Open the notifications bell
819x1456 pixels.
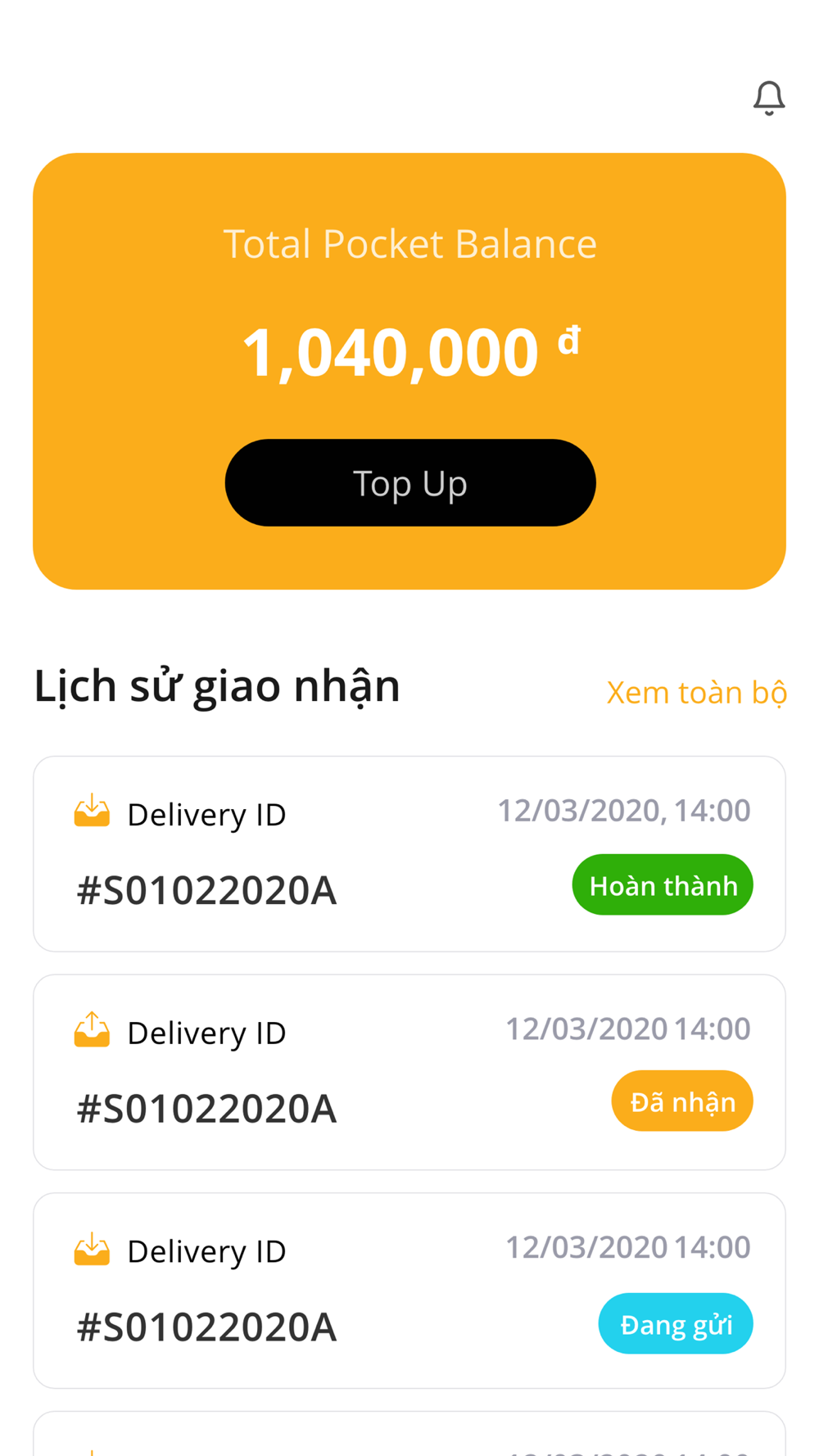click(768, 98)
